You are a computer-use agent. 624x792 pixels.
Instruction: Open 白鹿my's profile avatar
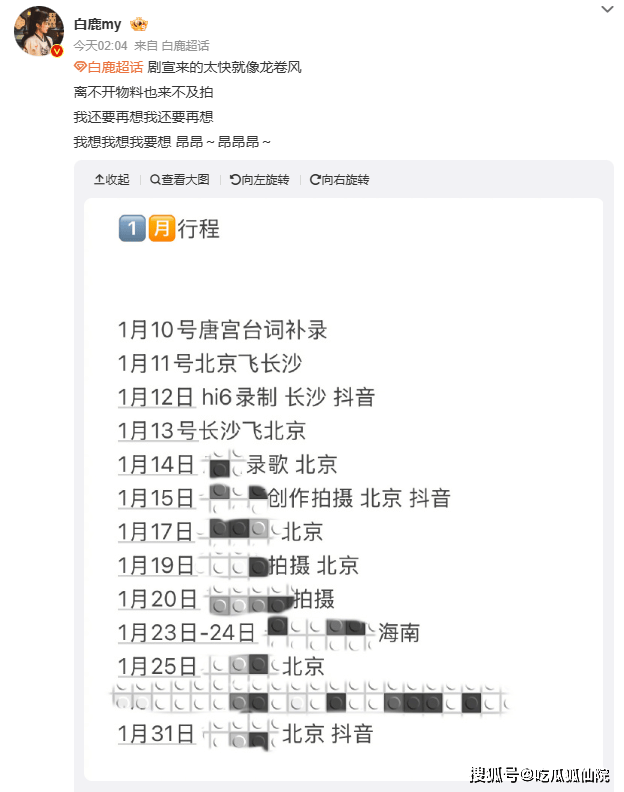39,31
